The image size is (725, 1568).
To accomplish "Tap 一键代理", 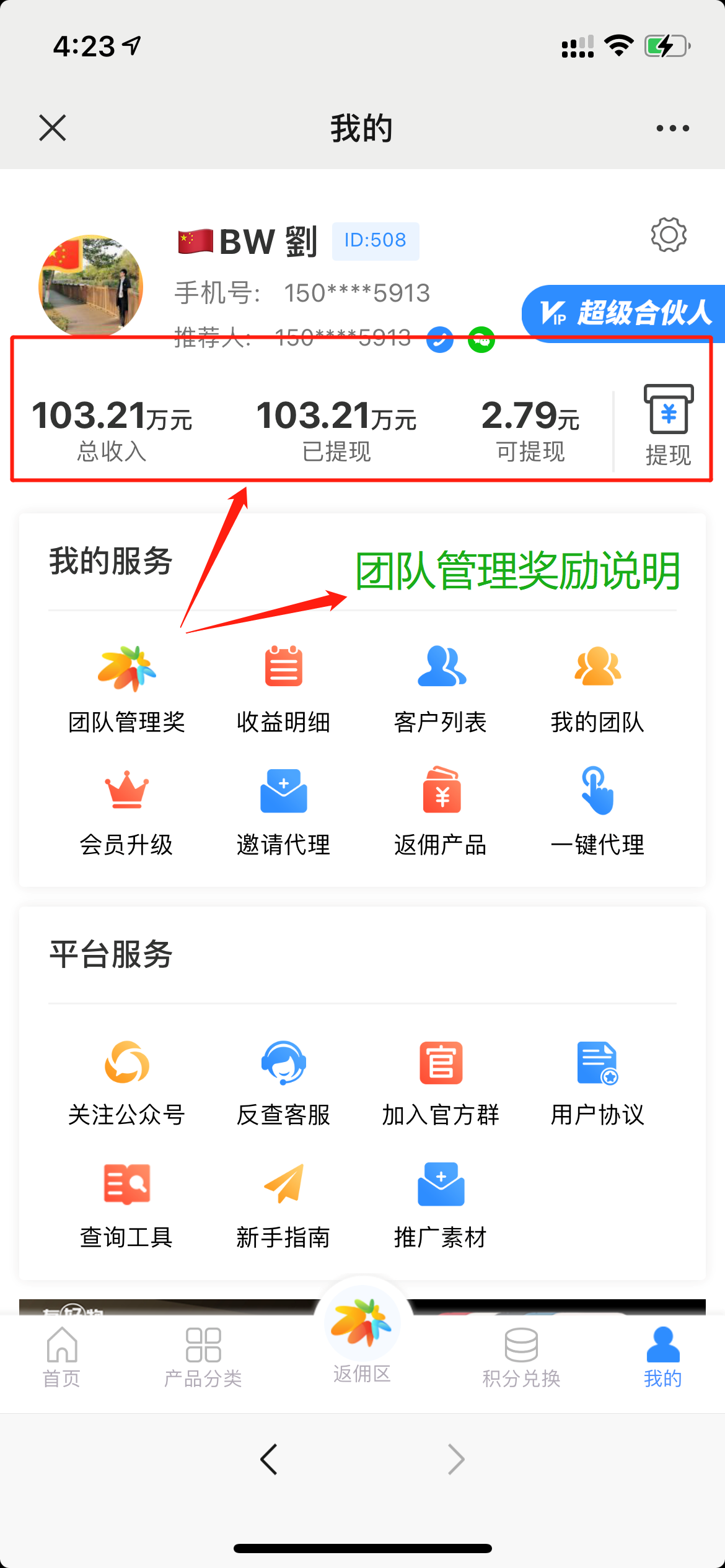I will coord(597,812).
